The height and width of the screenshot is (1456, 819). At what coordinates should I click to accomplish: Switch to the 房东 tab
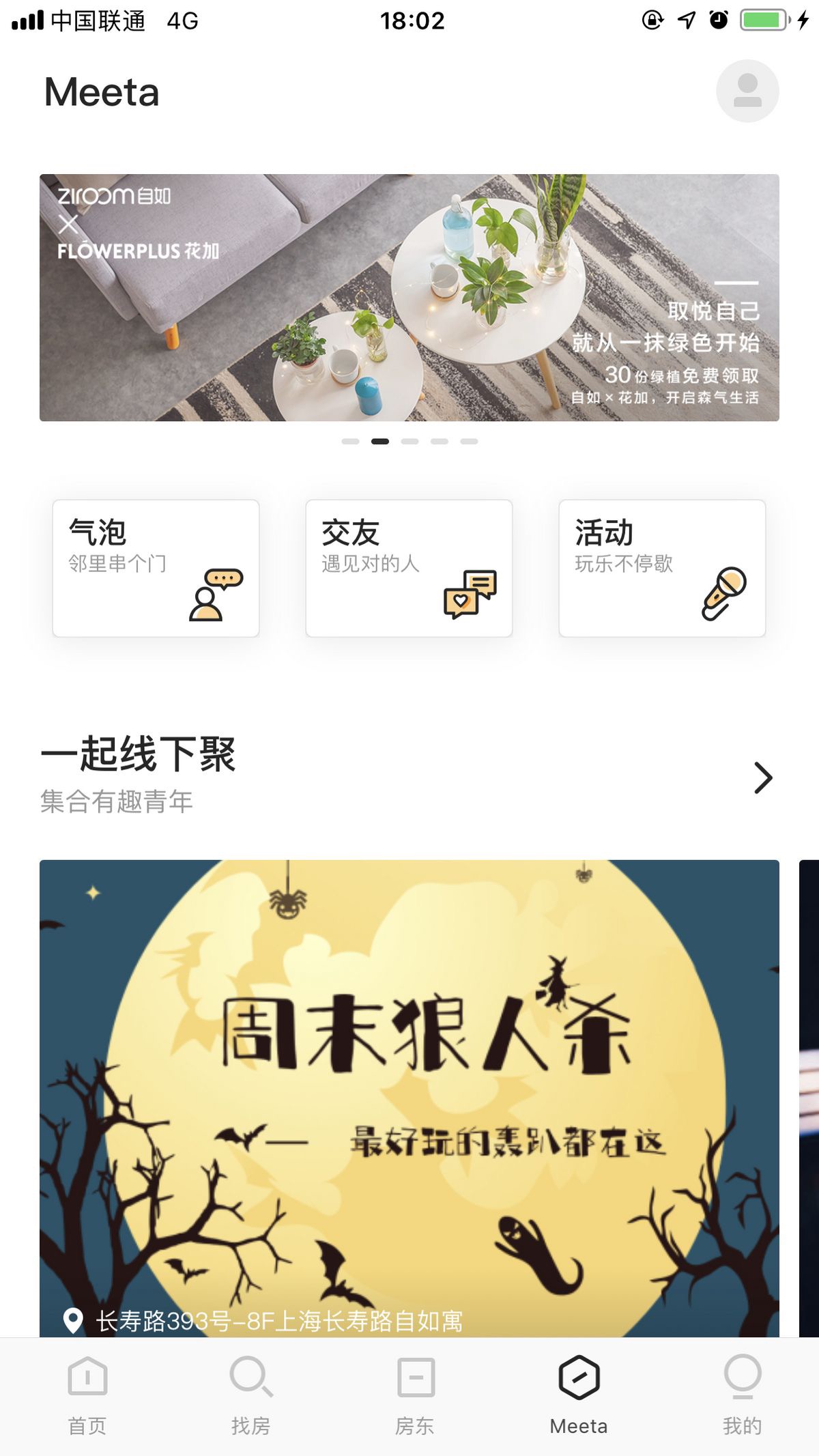pyautogui.click(x=415, y=1396)
